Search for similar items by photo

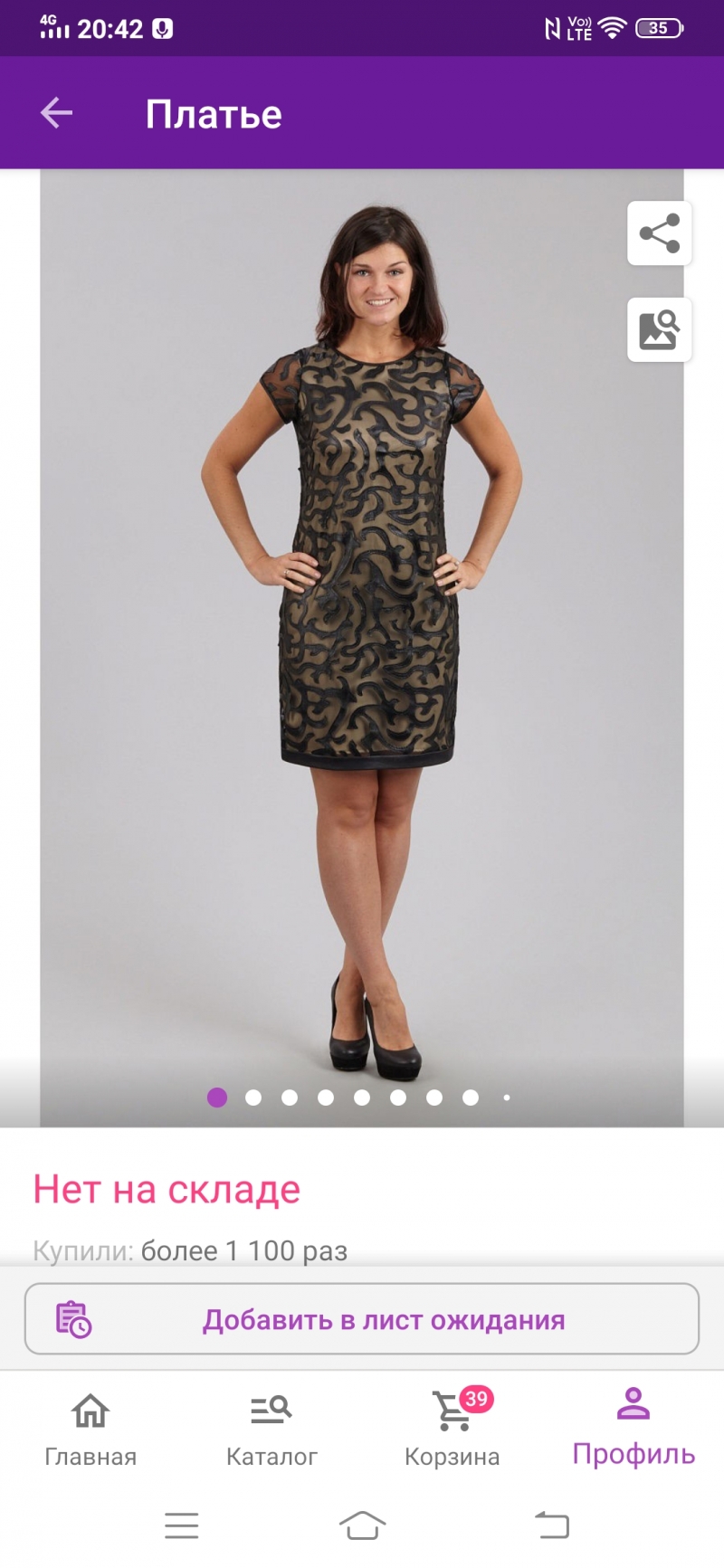(x=659, y=330)
